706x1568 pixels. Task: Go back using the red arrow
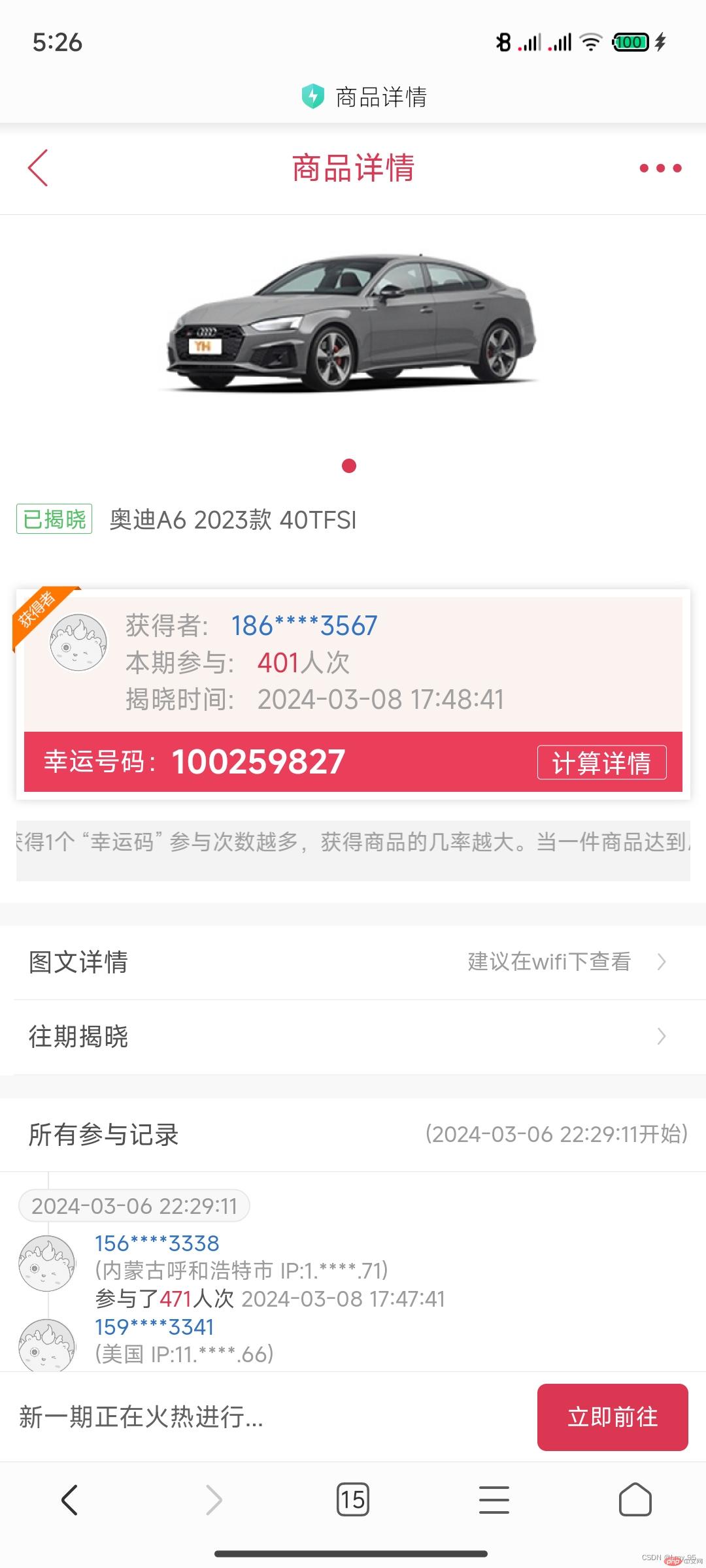(38, 168)
